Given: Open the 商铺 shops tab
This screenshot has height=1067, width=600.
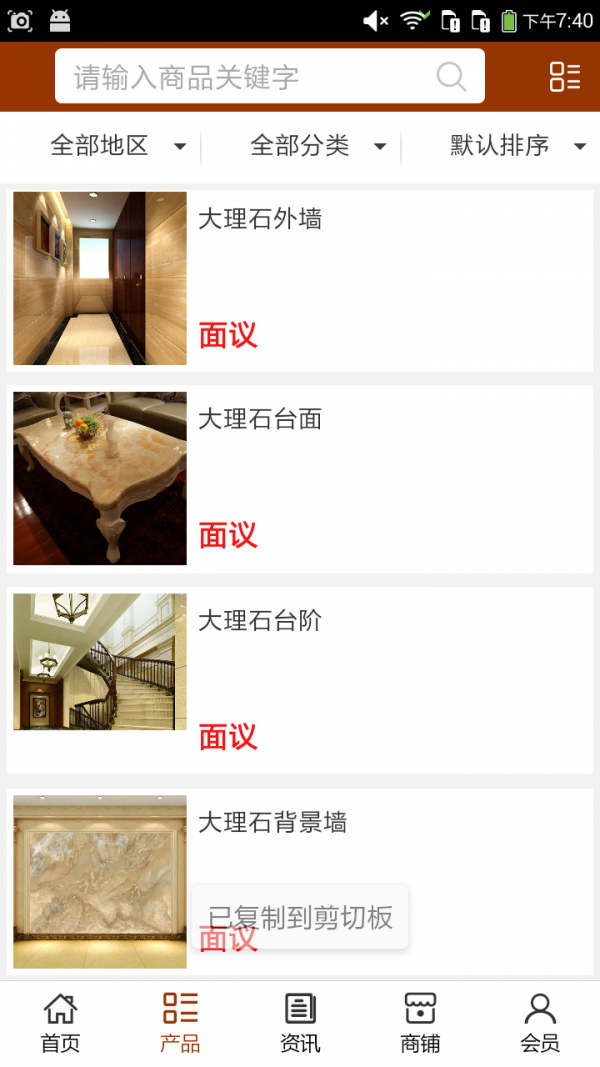Looking at the screenshot, I should coord(420,1023).
